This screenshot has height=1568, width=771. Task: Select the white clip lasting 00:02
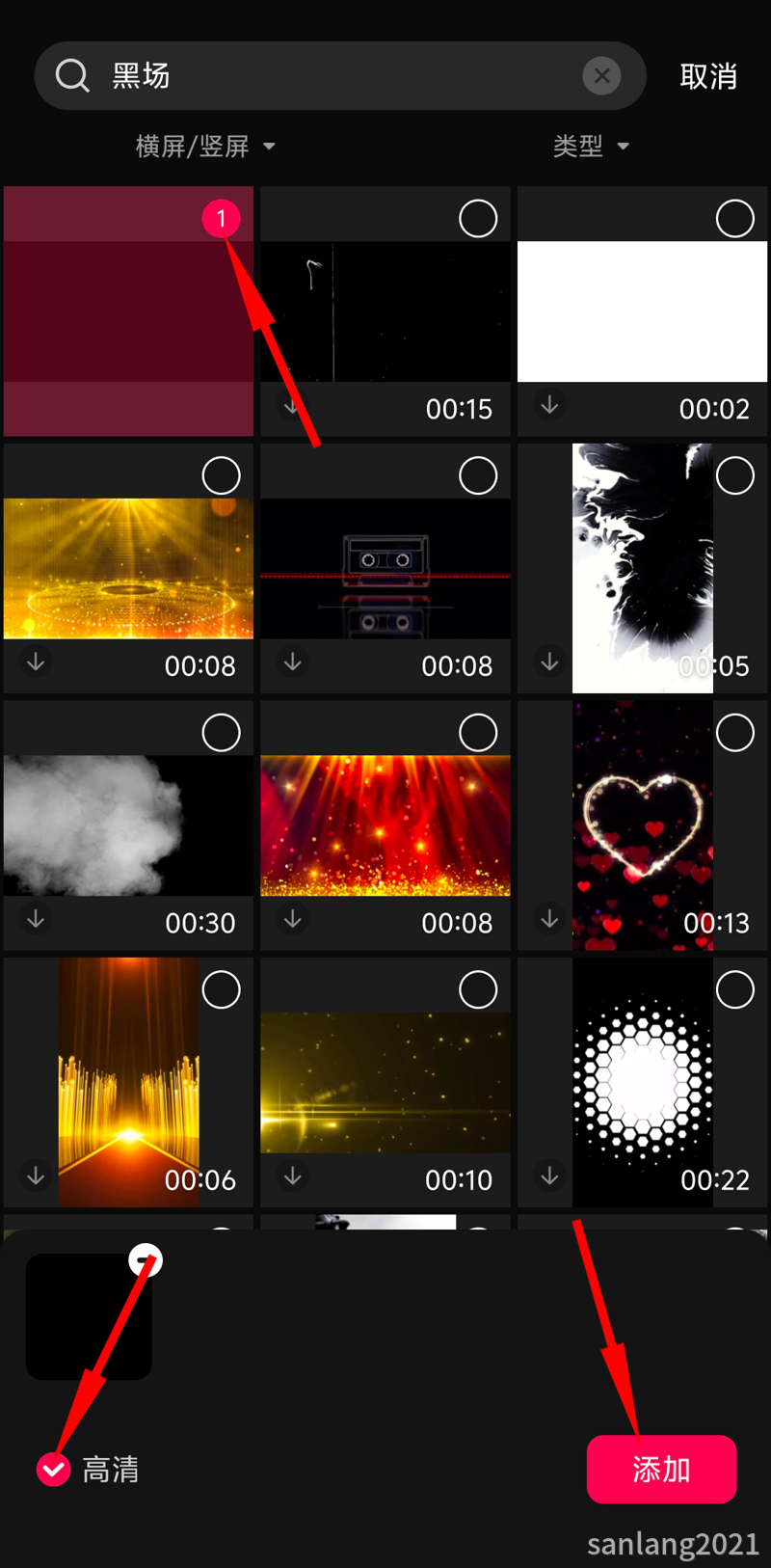[x=734, y=219]
